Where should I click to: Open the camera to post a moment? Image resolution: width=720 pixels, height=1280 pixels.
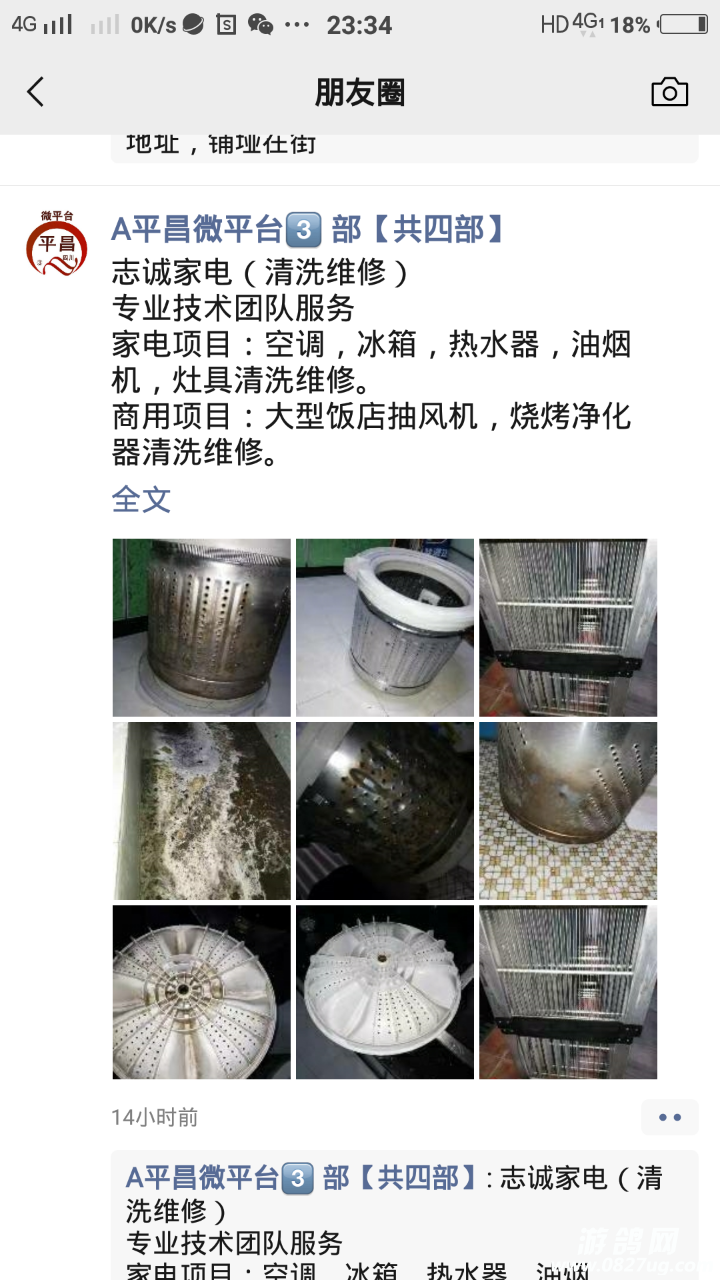point(669,92)
